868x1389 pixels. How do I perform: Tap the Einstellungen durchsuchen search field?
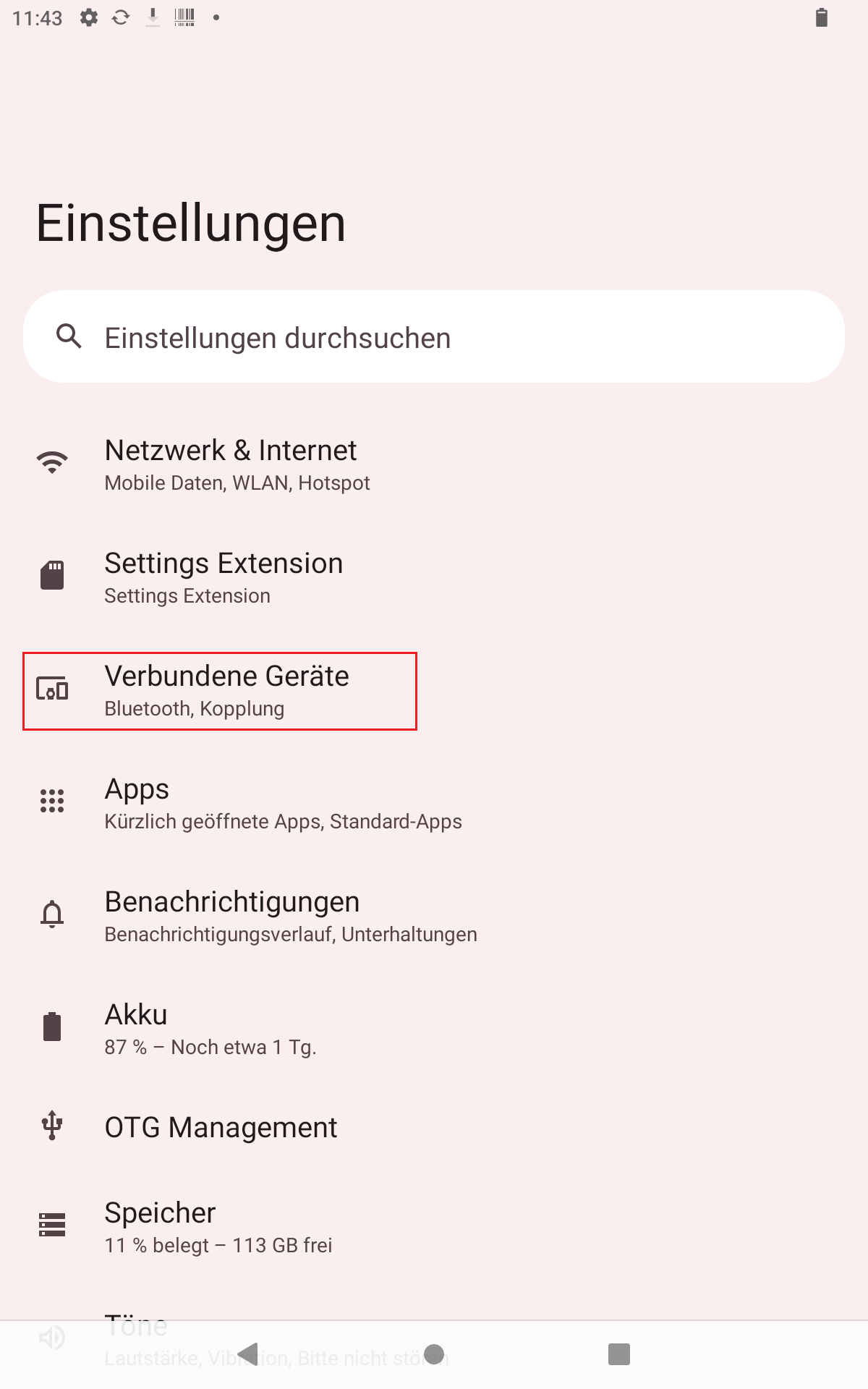coord(434,337)
